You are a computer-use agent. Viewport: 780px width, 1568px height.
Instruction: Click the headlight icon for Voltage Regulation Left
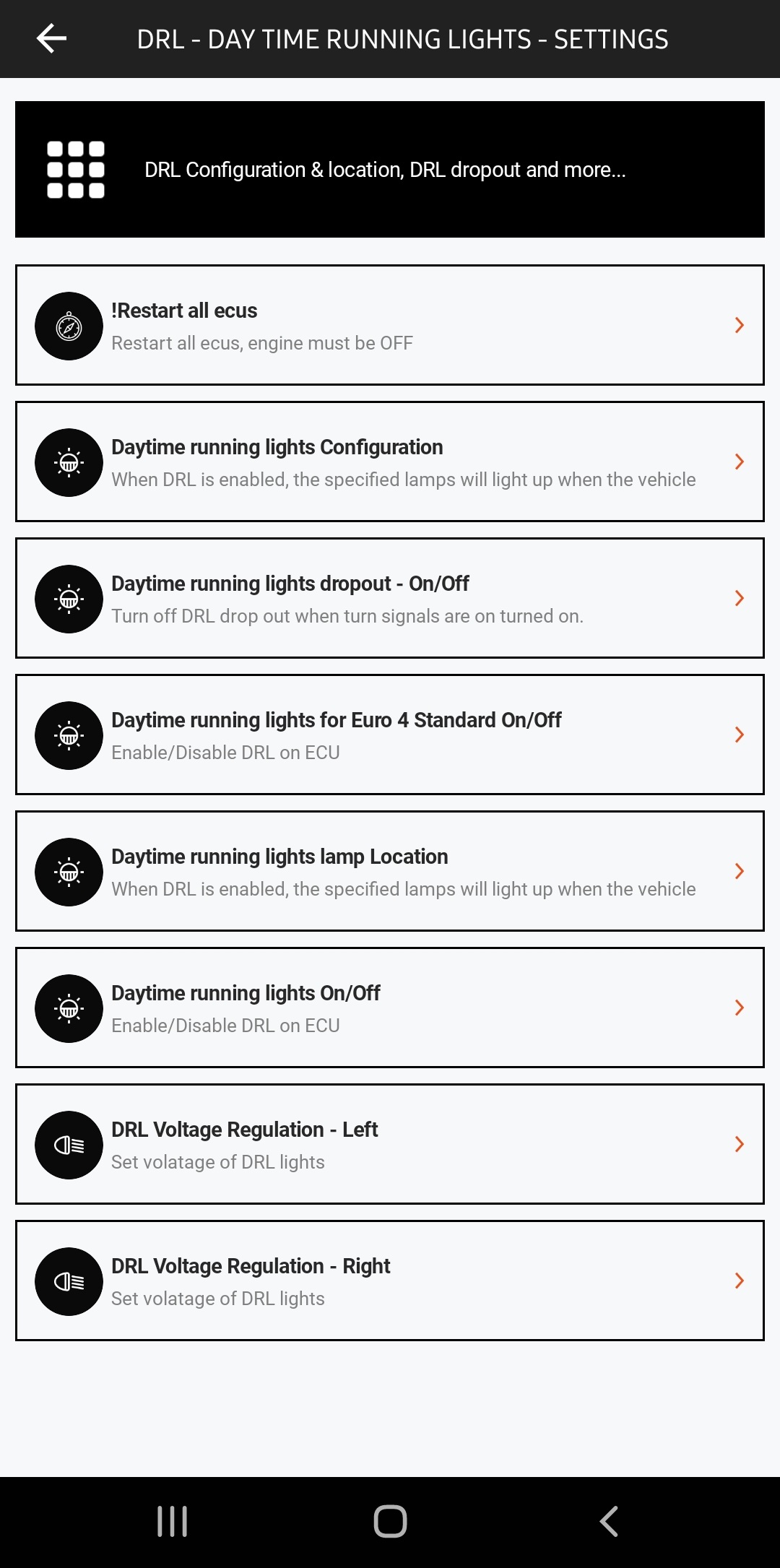coord(69,1144)
